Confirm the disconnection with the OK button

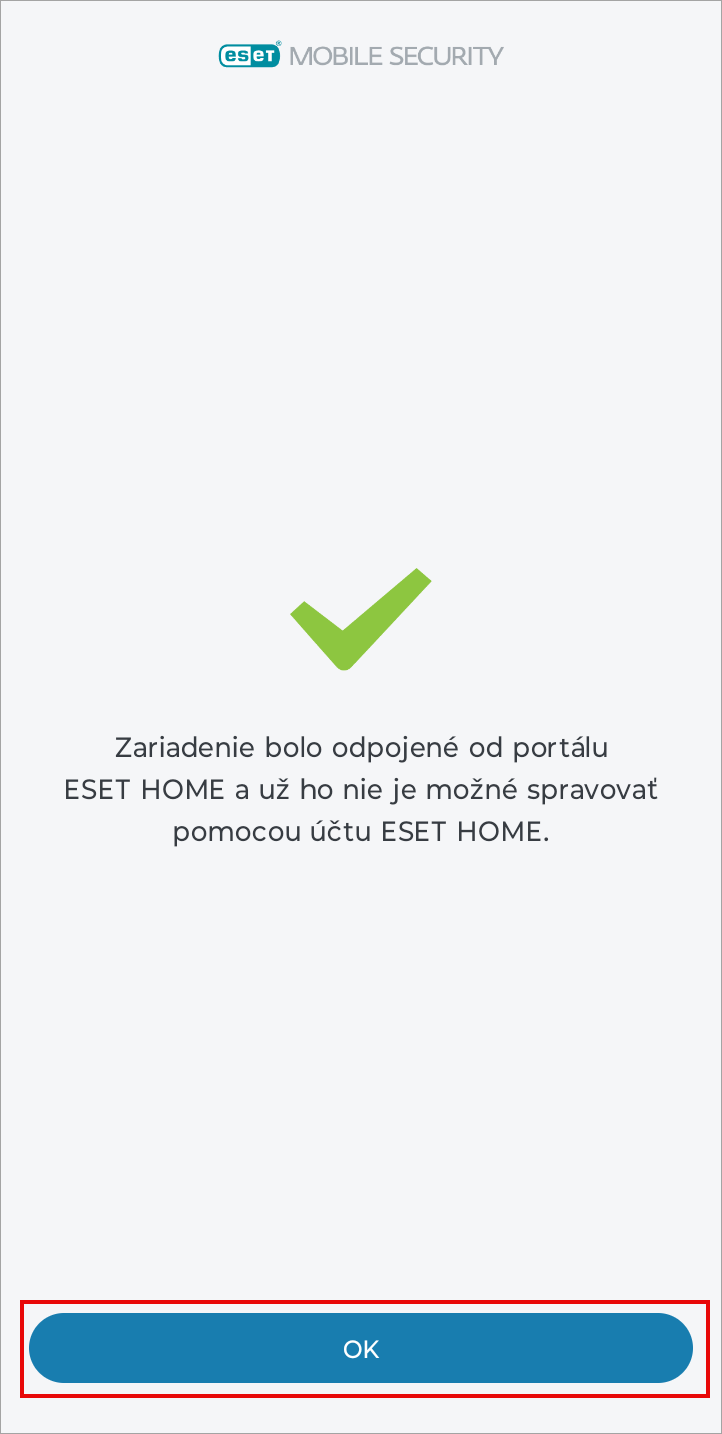361,1348
